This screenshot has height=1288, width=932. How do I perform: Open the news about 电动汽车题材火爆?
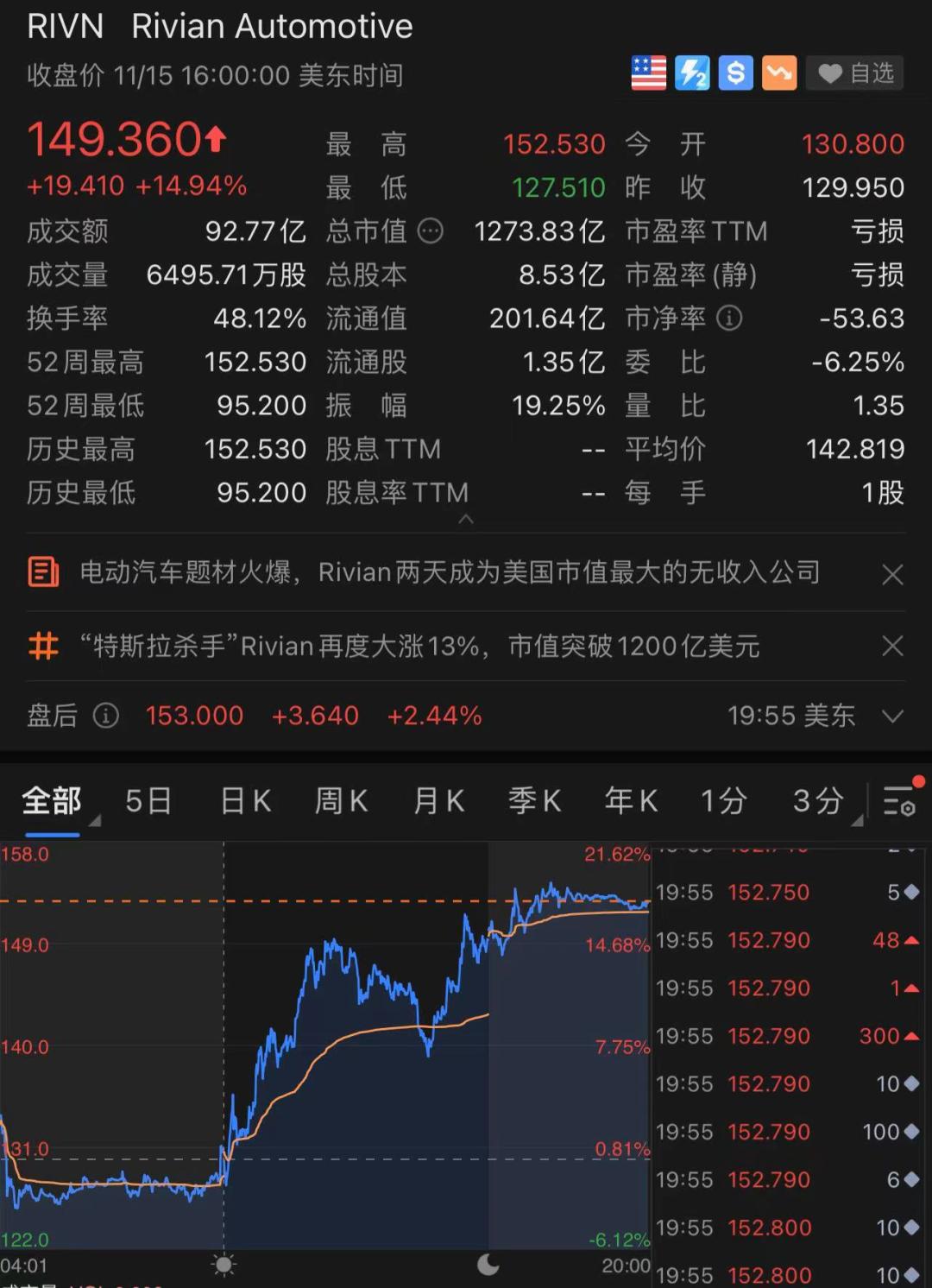click(449, 572)
